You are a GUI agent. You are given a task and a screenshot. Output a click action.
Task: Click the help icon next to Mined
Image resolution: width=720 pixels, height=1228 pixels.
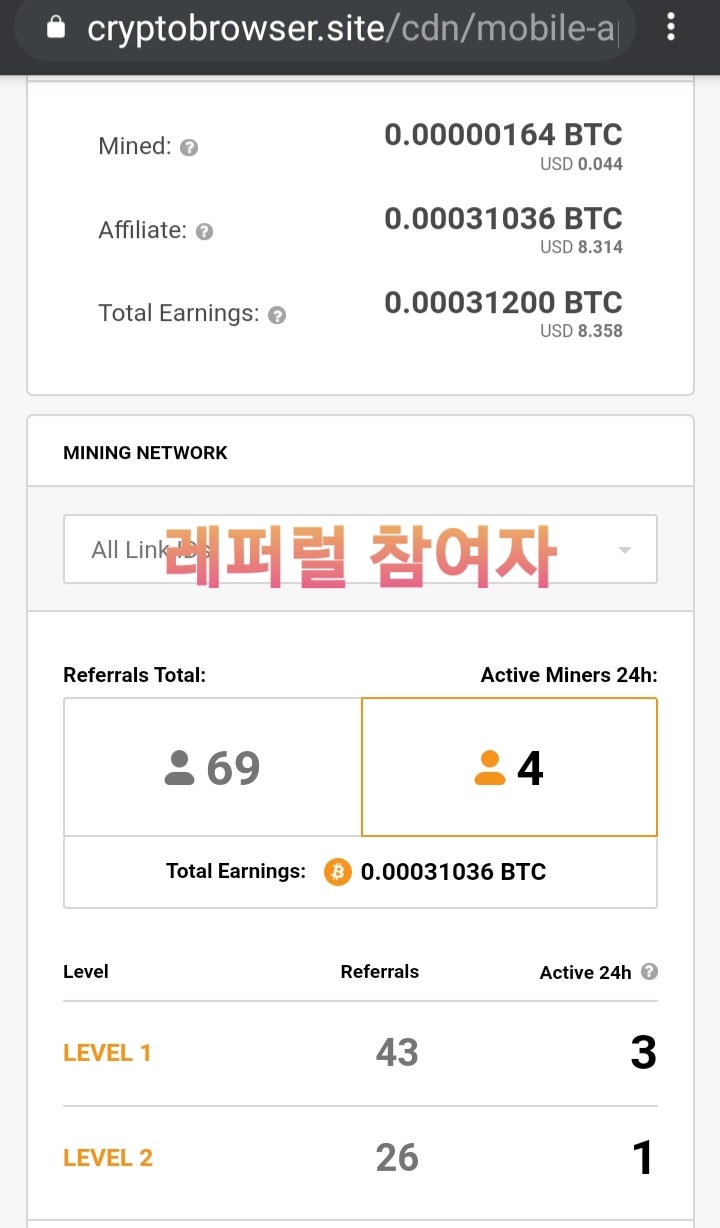pyautogui.click(x=189, y=147)
